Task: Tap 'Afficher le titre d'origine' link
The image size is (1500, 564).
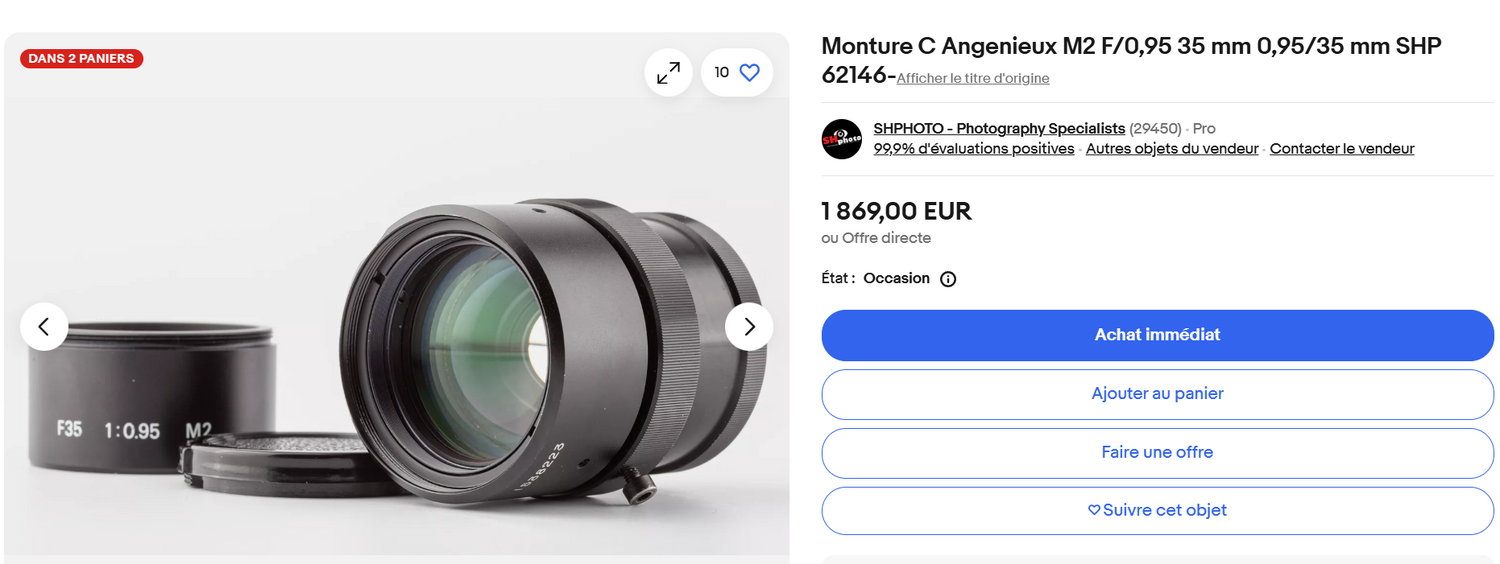Action: [x=972, y=78]
